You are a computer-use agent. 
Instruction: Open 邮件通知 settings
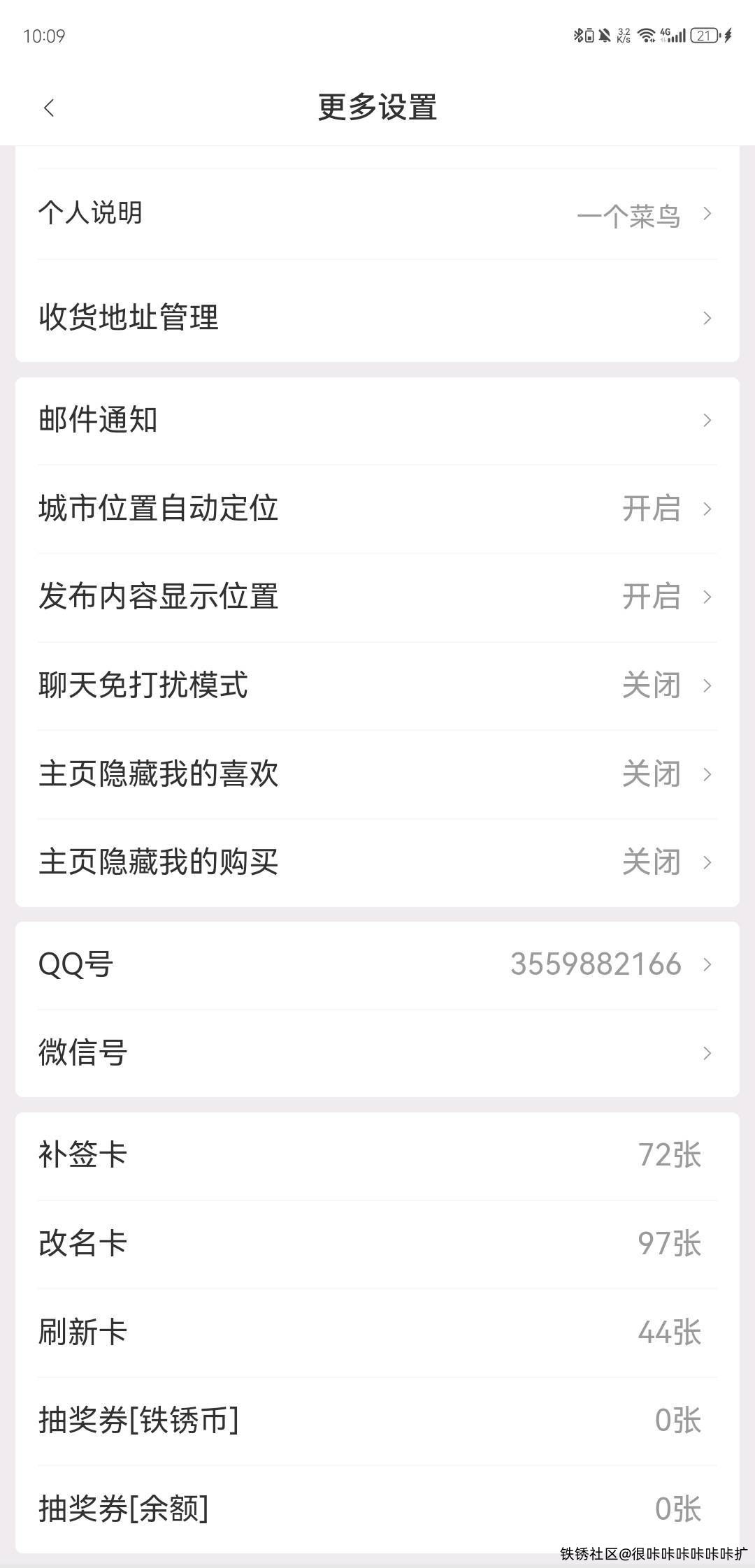click(377, 420)
